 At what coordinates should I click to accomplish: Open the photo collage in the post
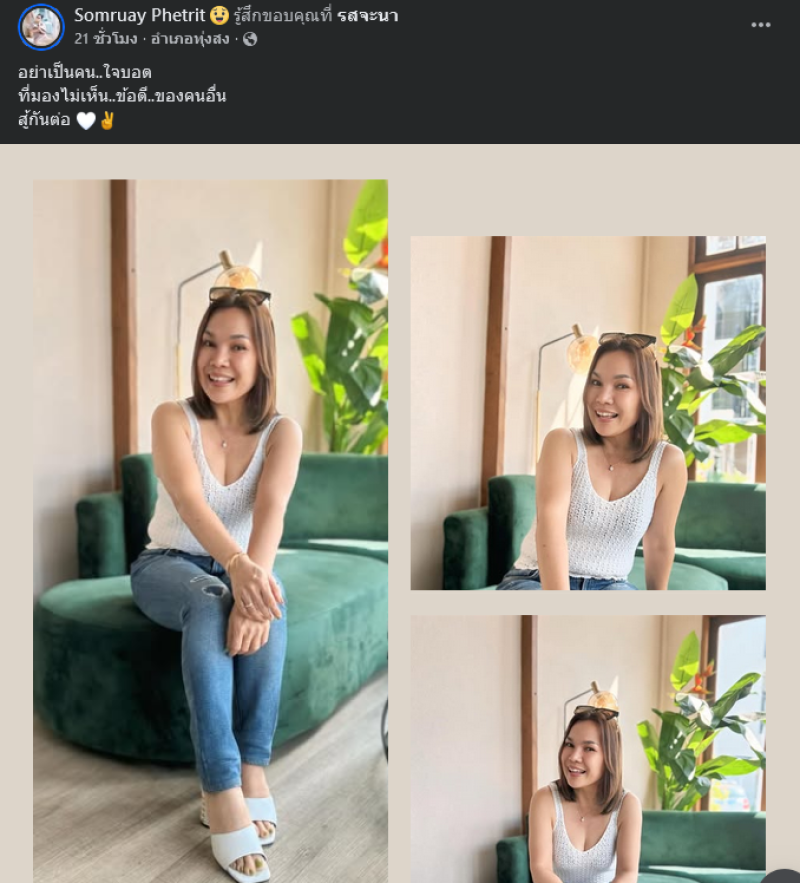tap(210, 530)
